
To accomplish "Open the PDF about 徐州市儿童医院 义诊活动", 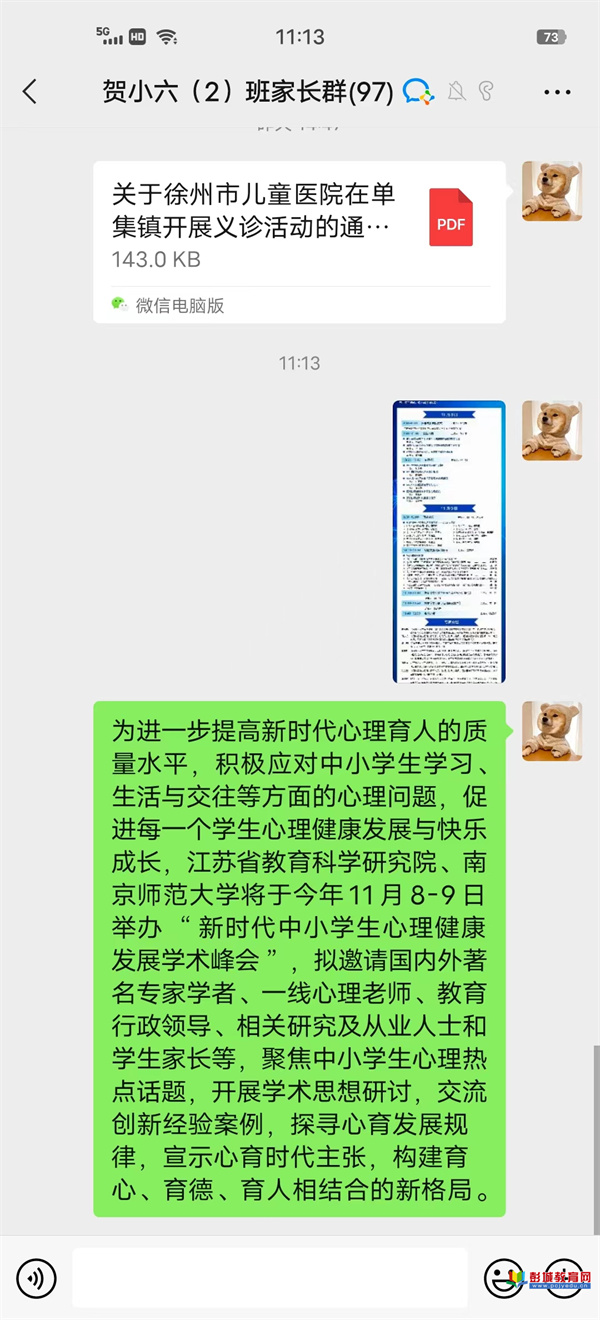I will point(299,240).
